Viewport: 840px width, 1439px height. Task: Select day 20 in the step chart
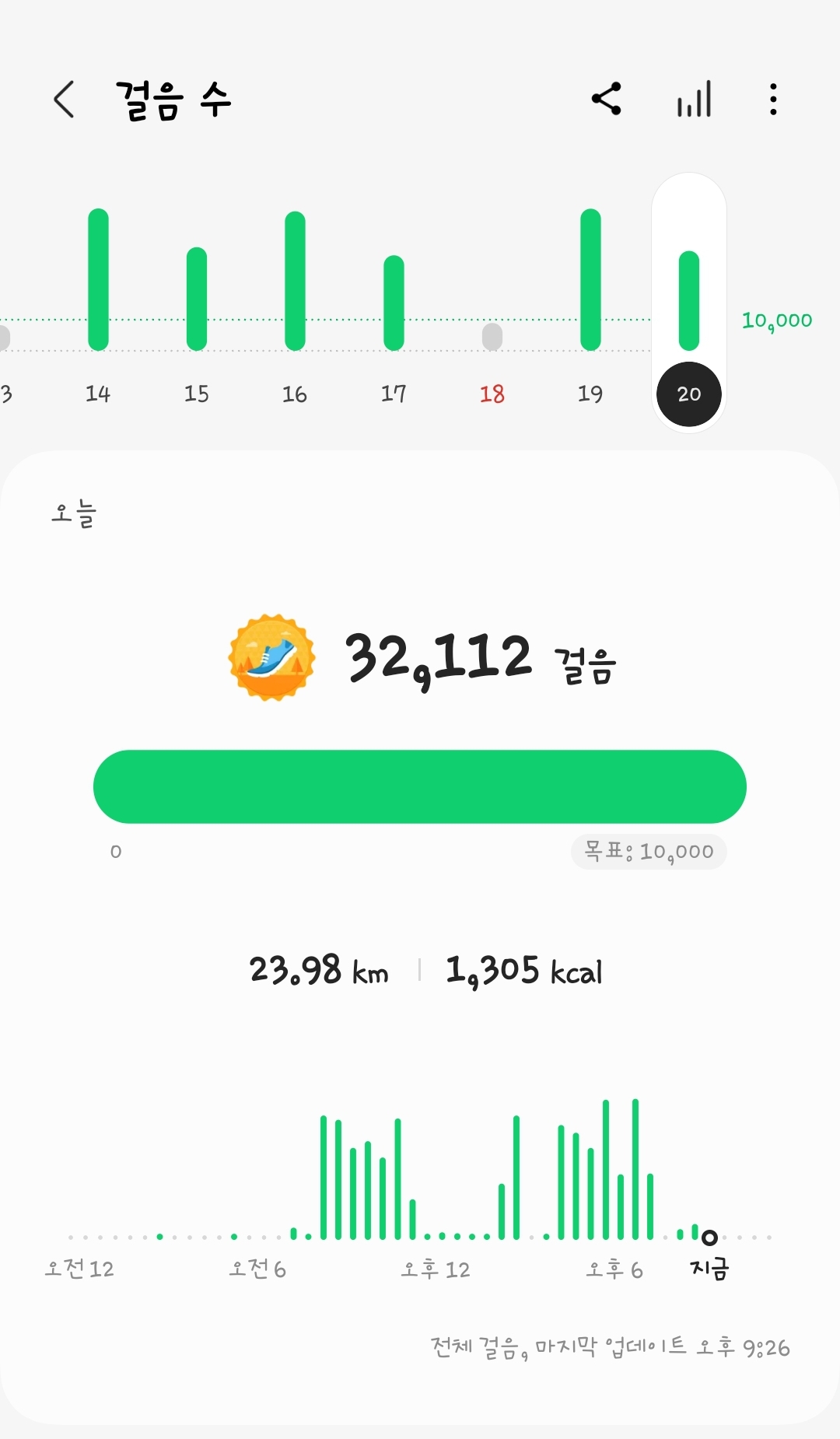point(689,311)
